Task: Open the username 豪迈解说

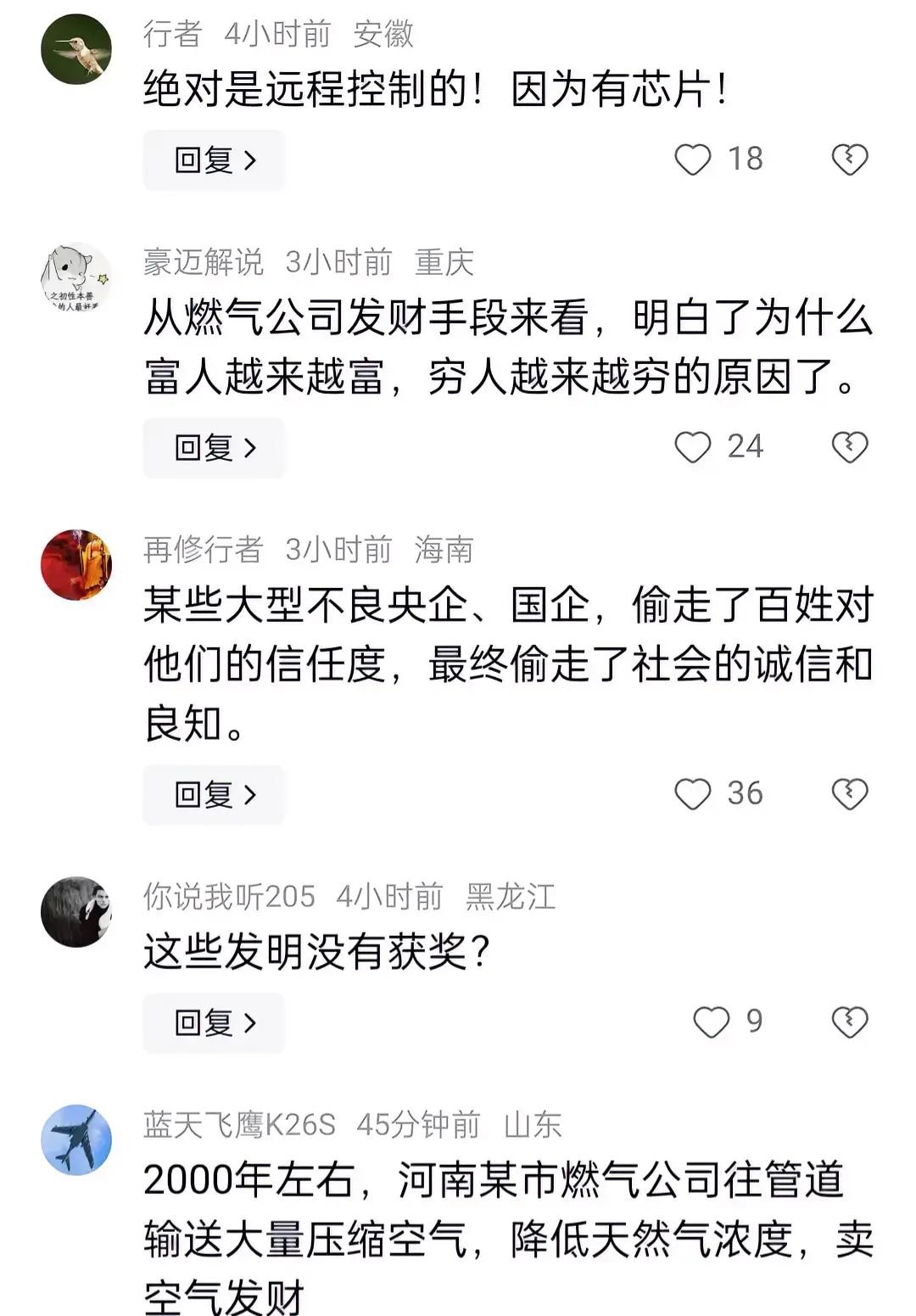Action: tap(204, 263)
